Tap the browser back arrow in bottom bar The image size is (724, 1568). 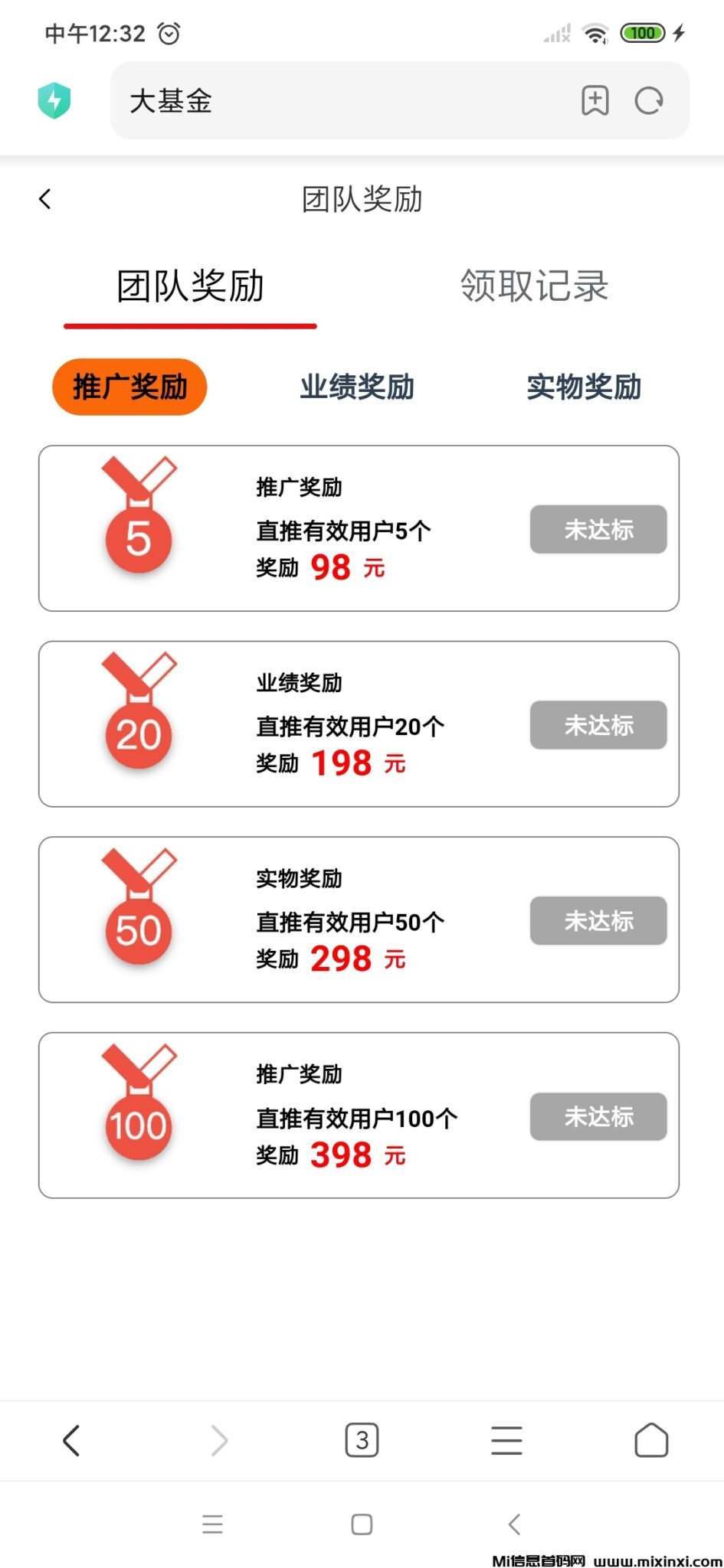point(71,1439)
